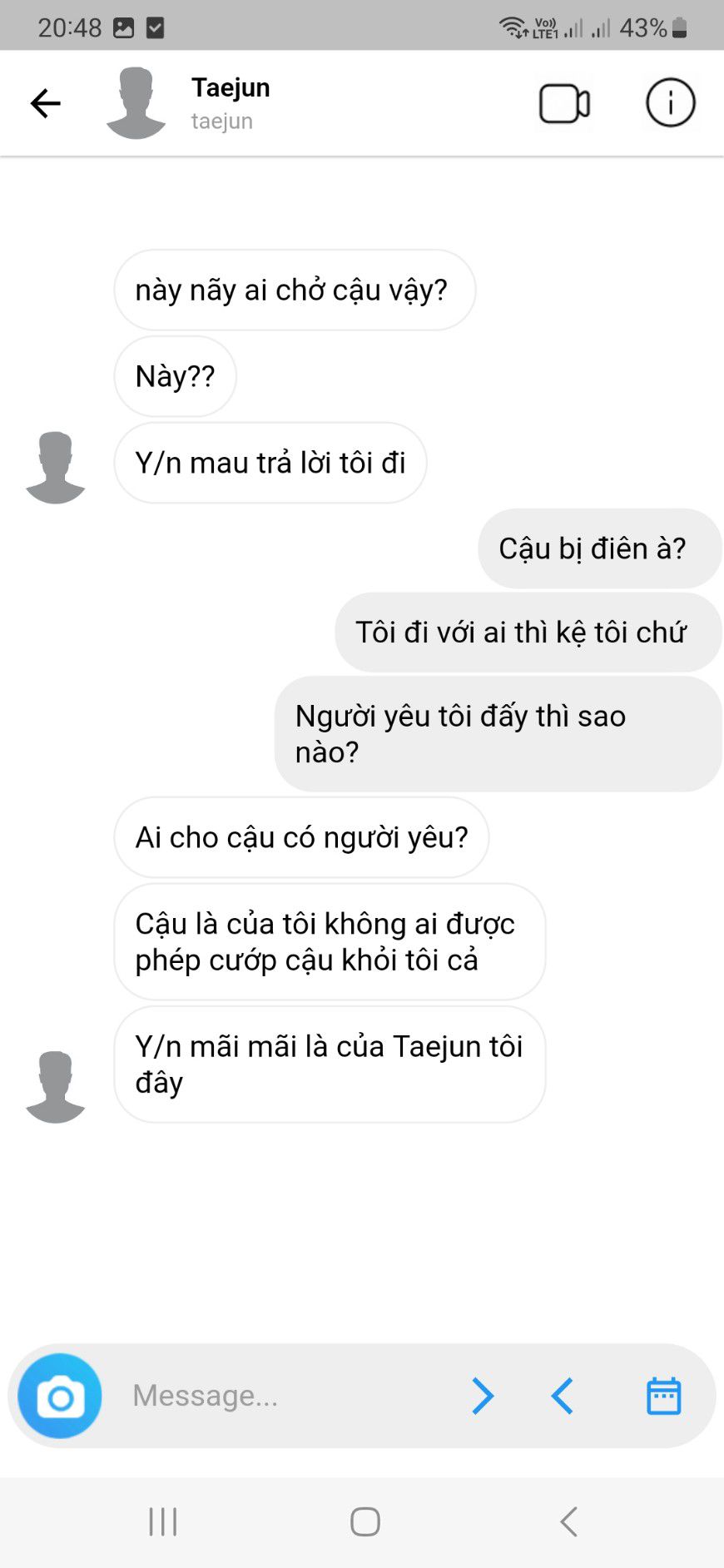Start a video call with Taejun
724x1568 pixels.
tap(564, 104)
